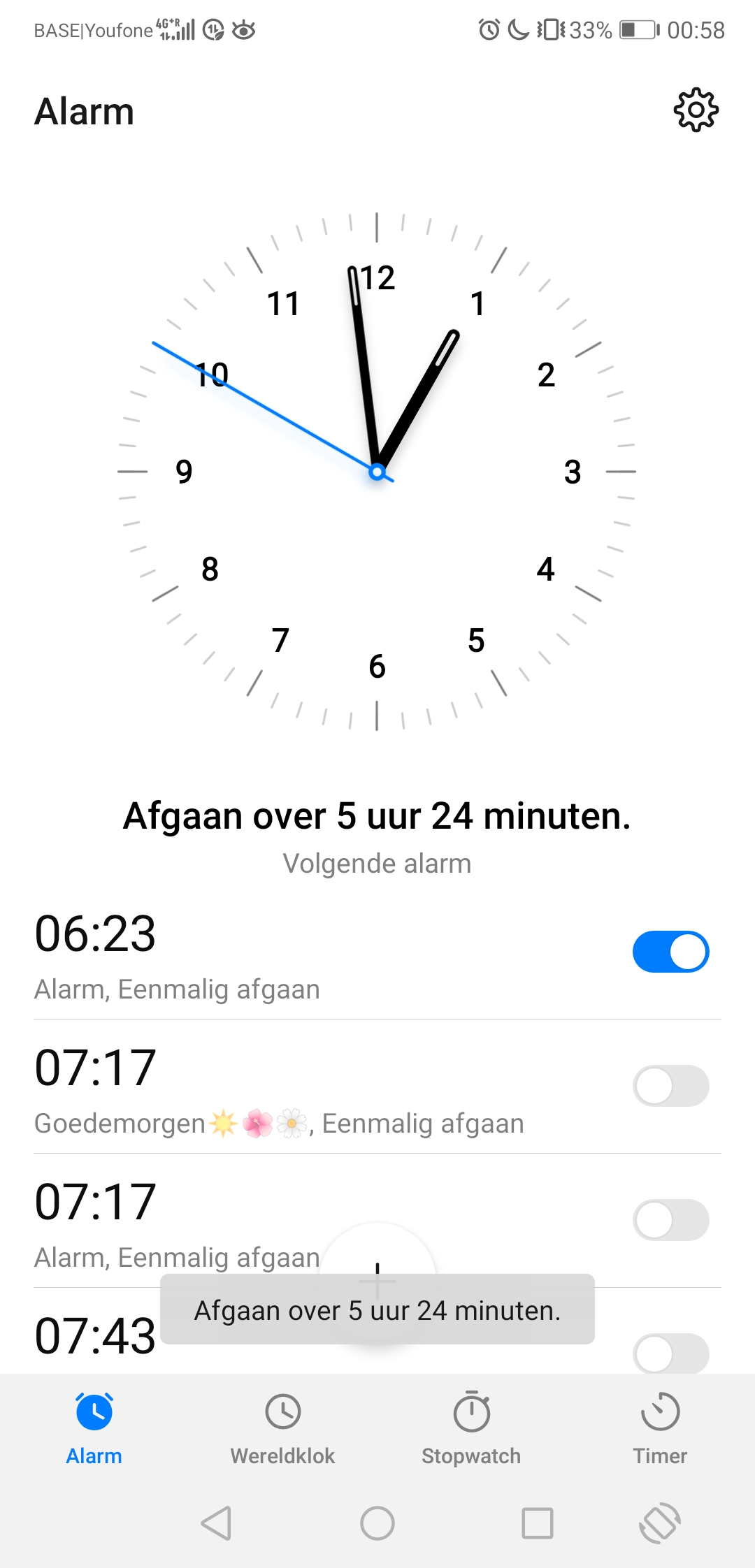This screenshot has width=755, height=1568.
Task: Enable the Goedemorgen 07:17 alarm
Action: tap(671, 1086)
